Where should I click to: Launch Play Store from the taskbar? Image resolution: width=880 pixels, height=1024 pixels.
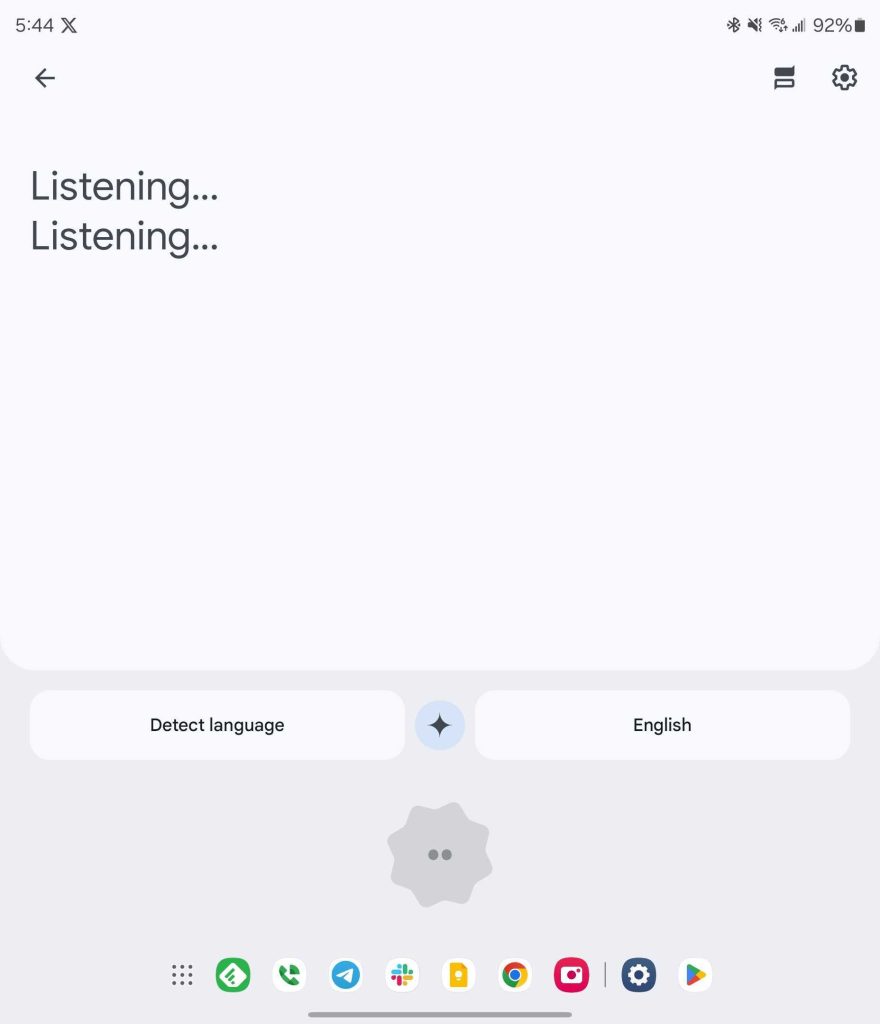click(695, 975)
